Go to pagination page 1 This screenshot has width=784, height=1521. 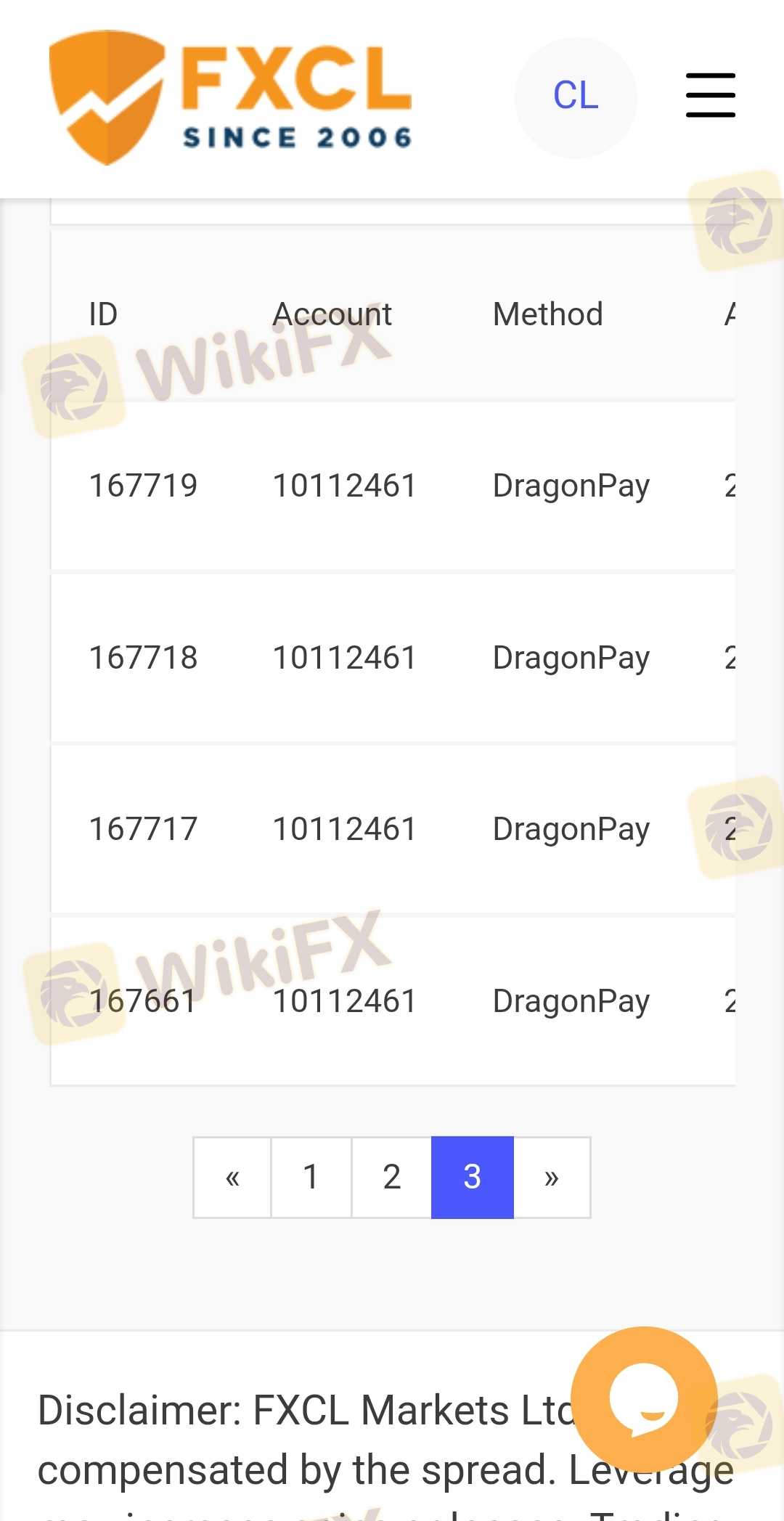(x=311, y=1176)
